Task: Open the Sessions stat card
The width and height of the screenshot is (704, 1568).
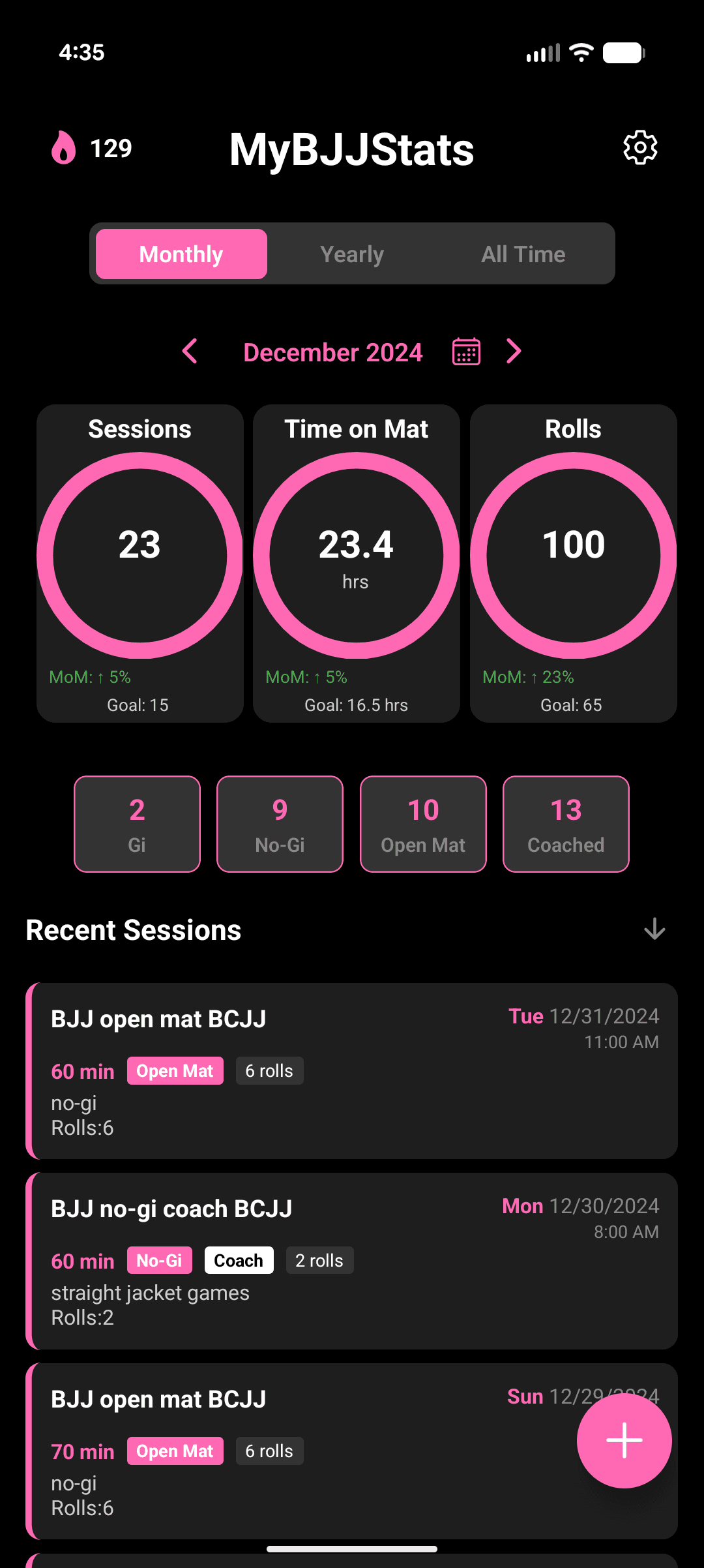Action: pyautogui.click(x=139, y=562)
